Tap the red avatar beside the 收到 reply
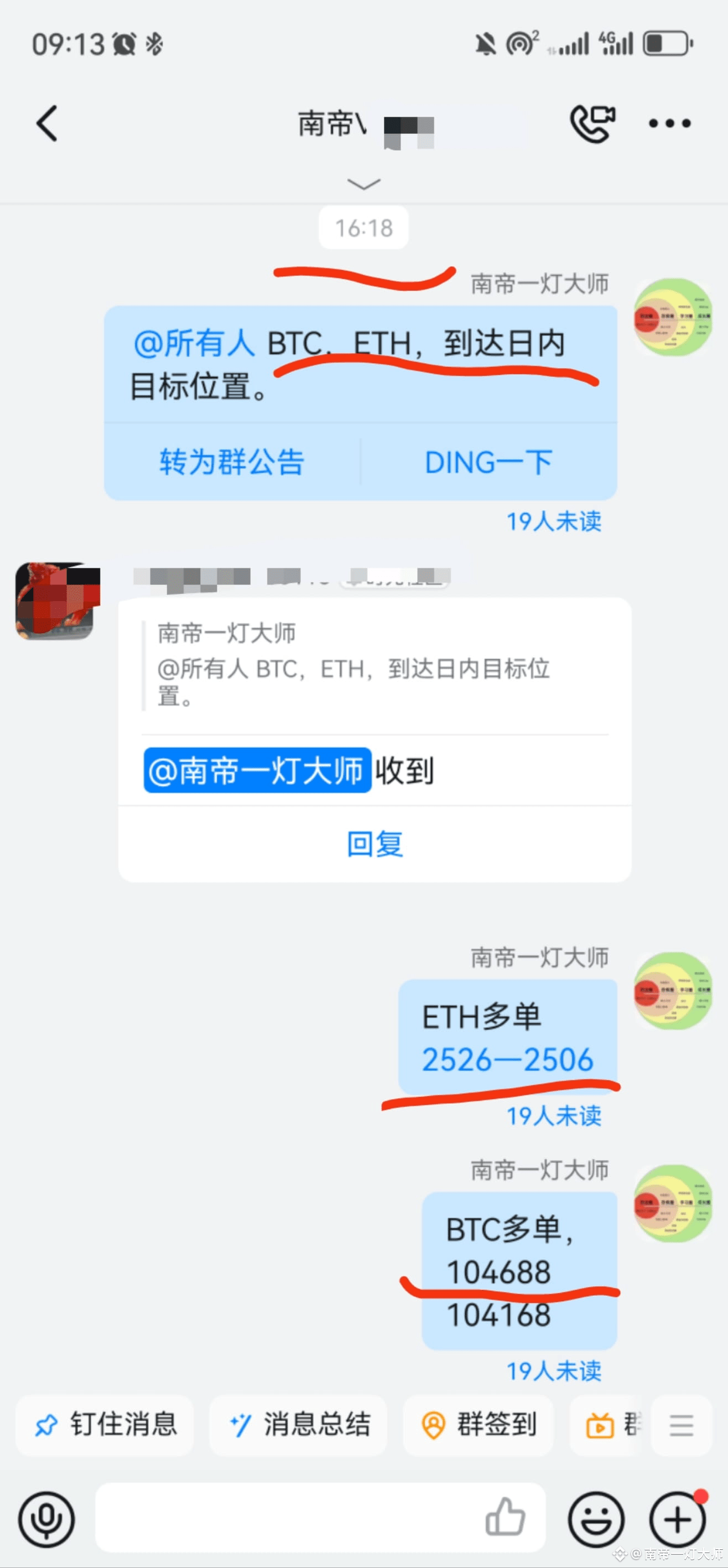This screenshot has height=1568, width=728. coord(56,601)
